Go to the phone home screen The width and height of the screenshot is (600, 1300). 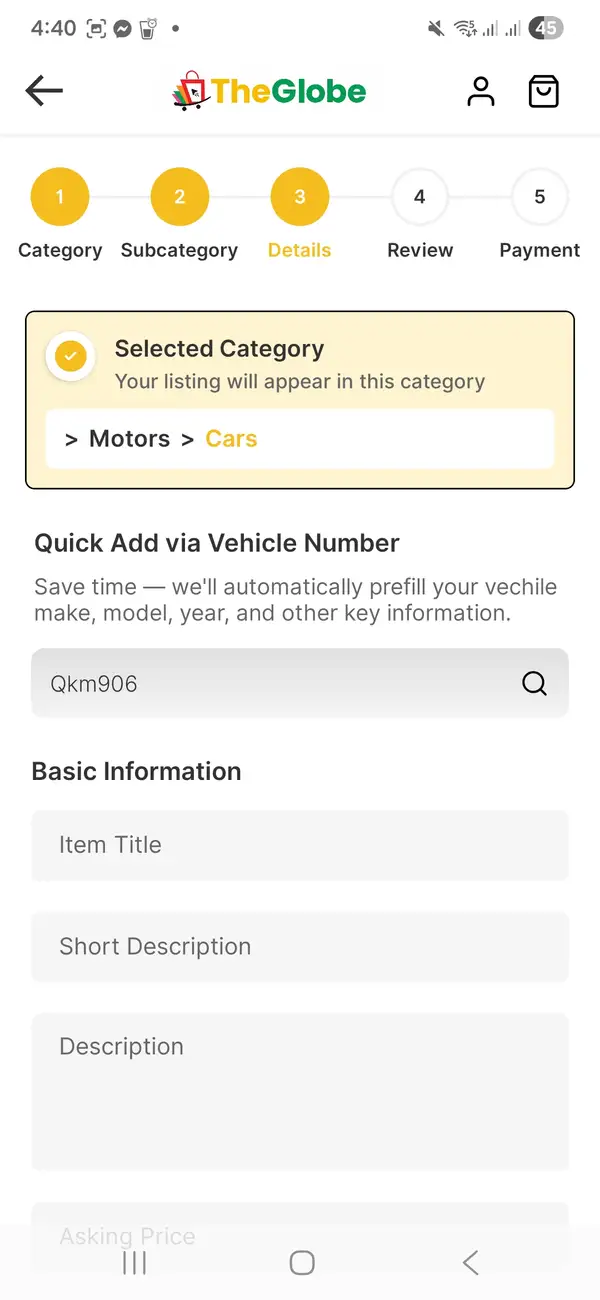click(302, 1263)
